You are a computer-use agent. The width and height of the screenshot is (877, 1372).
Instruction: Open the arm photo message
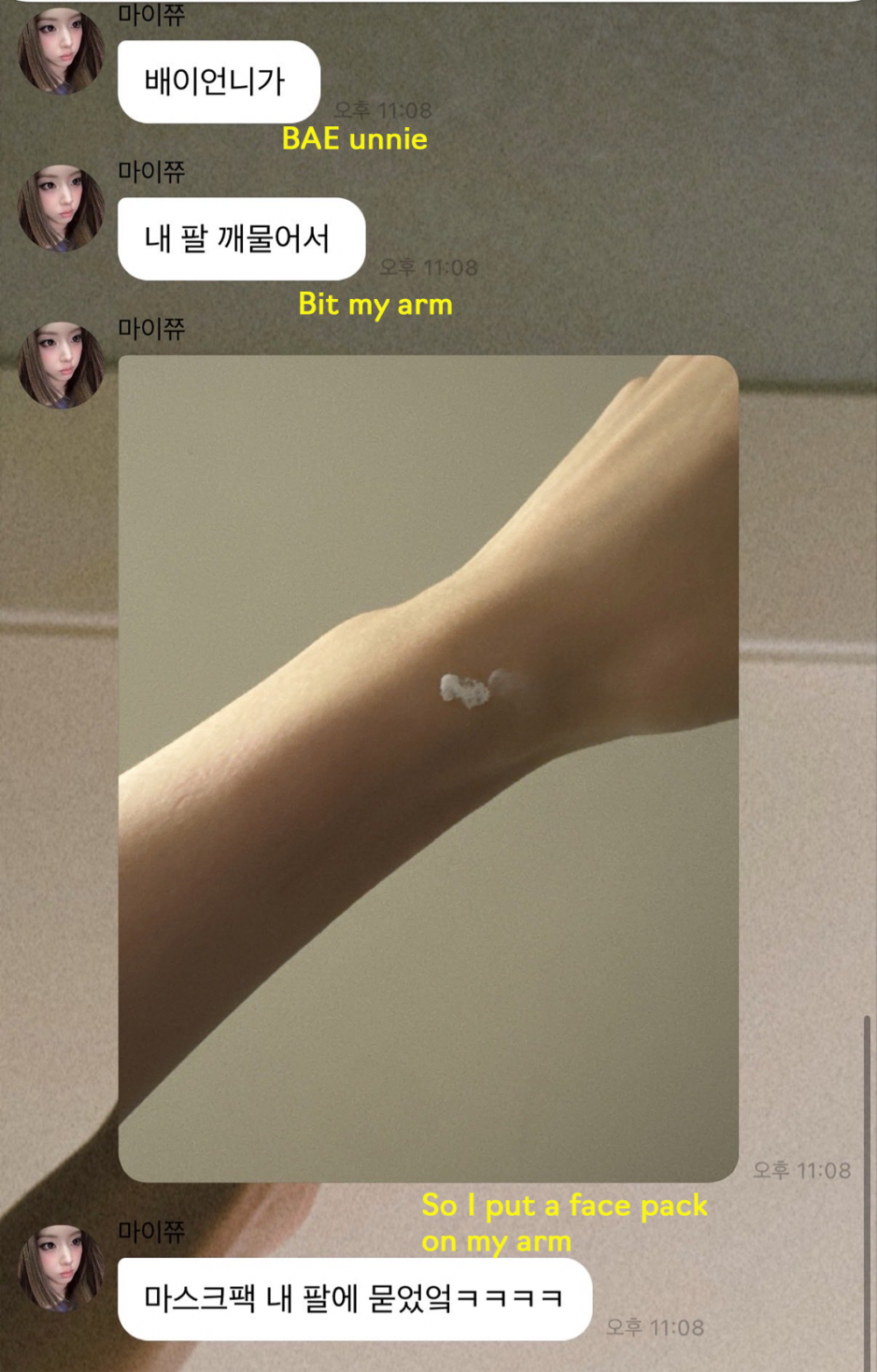click(x=428, y=768)
